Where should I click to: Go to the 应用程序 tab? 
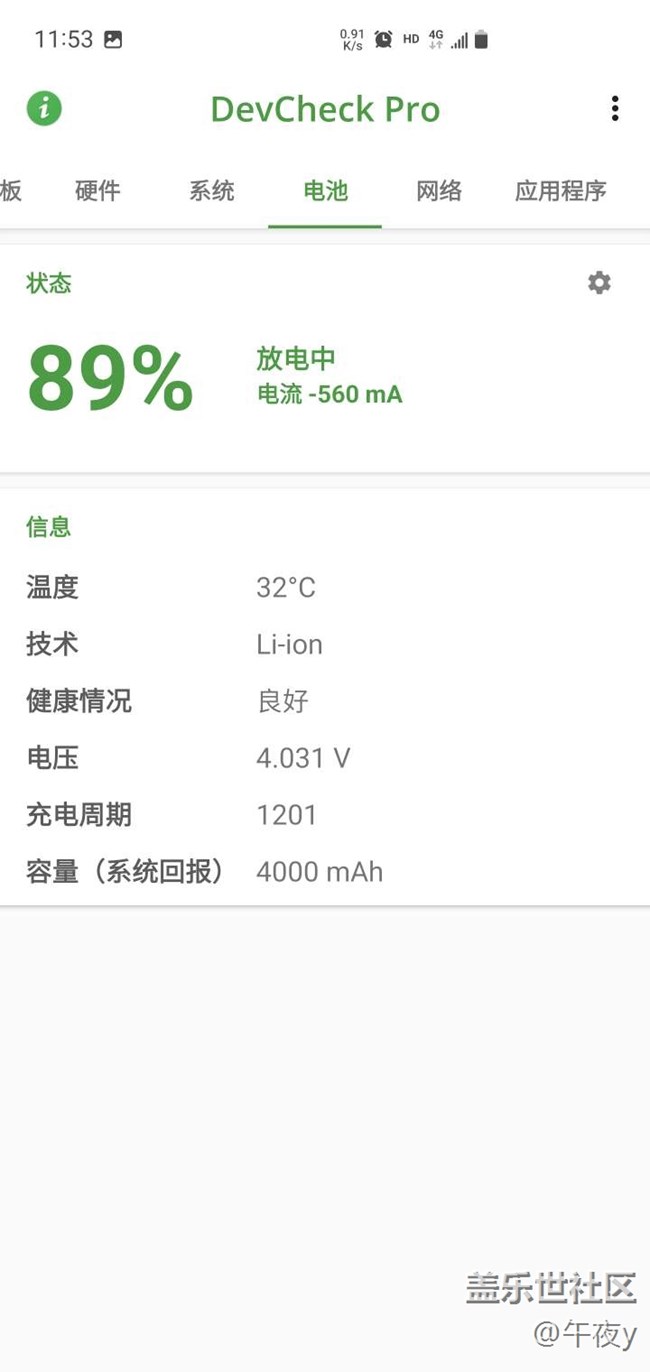click(x=560, y=191)
